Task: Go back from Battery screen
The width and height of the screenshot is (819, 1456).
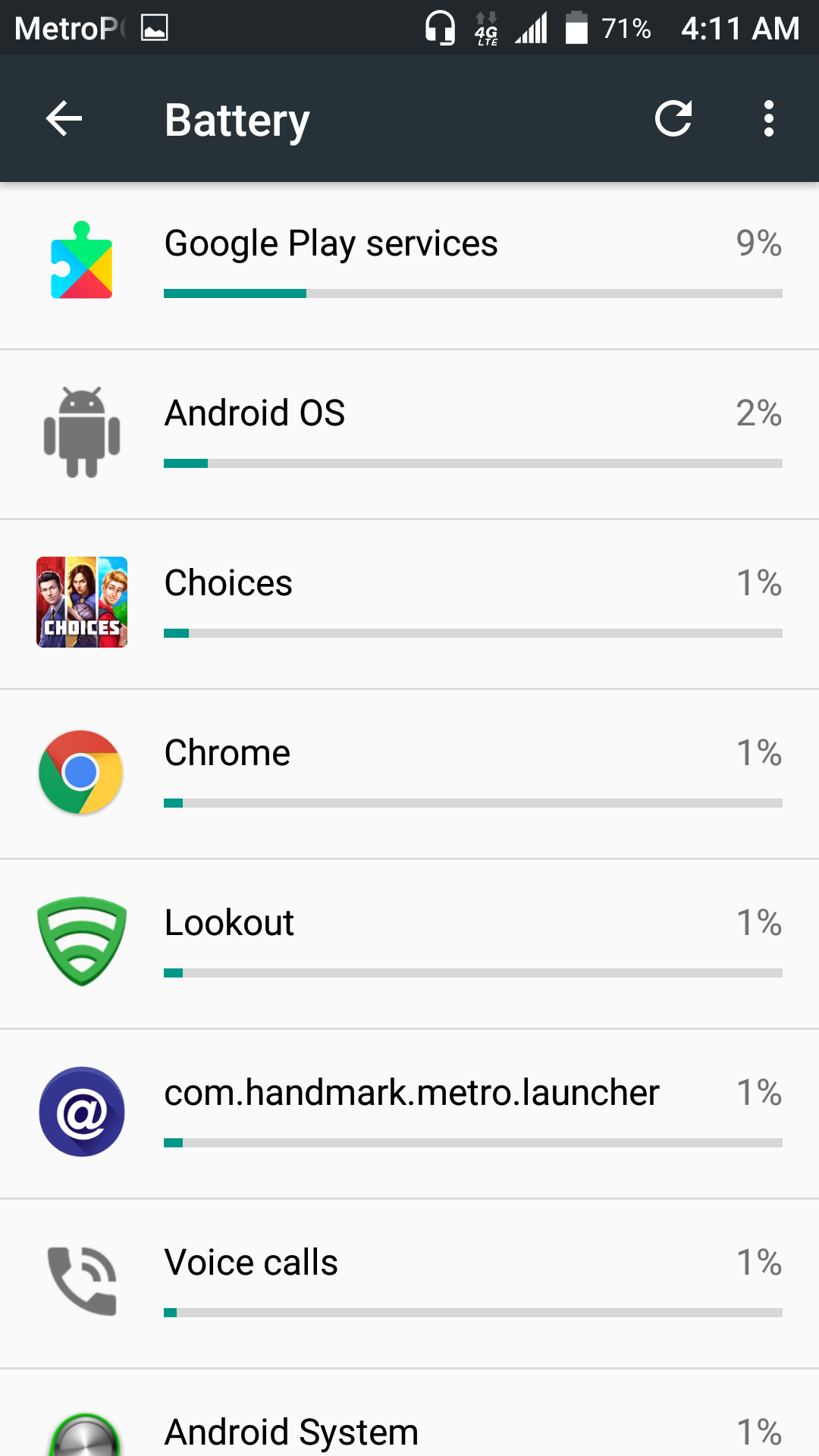Action: pyautogui.click(x=64, y=118)
